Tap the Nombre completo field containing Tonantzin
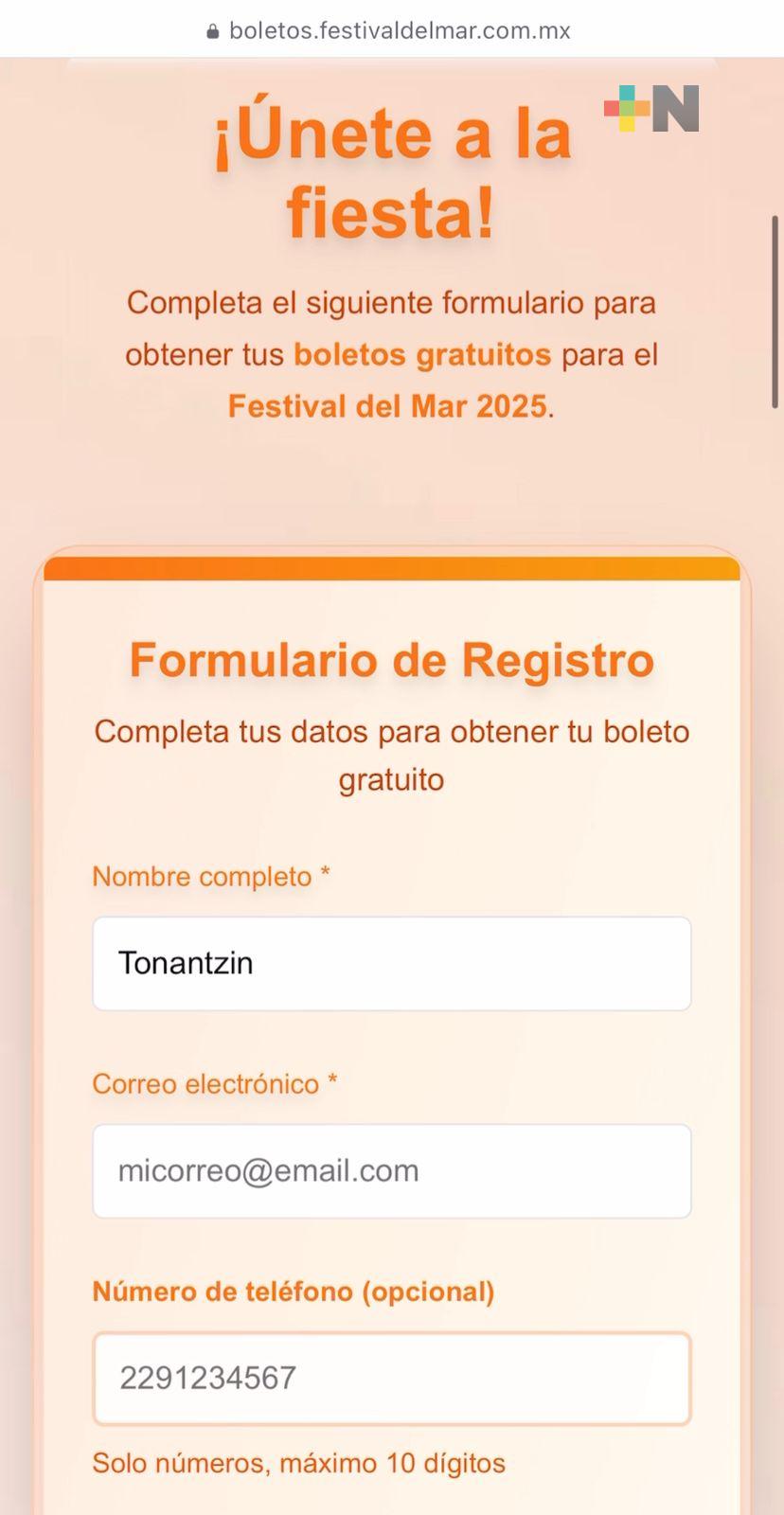Image resolution: width=784 pixels, height=1515 pixels. 391,963
